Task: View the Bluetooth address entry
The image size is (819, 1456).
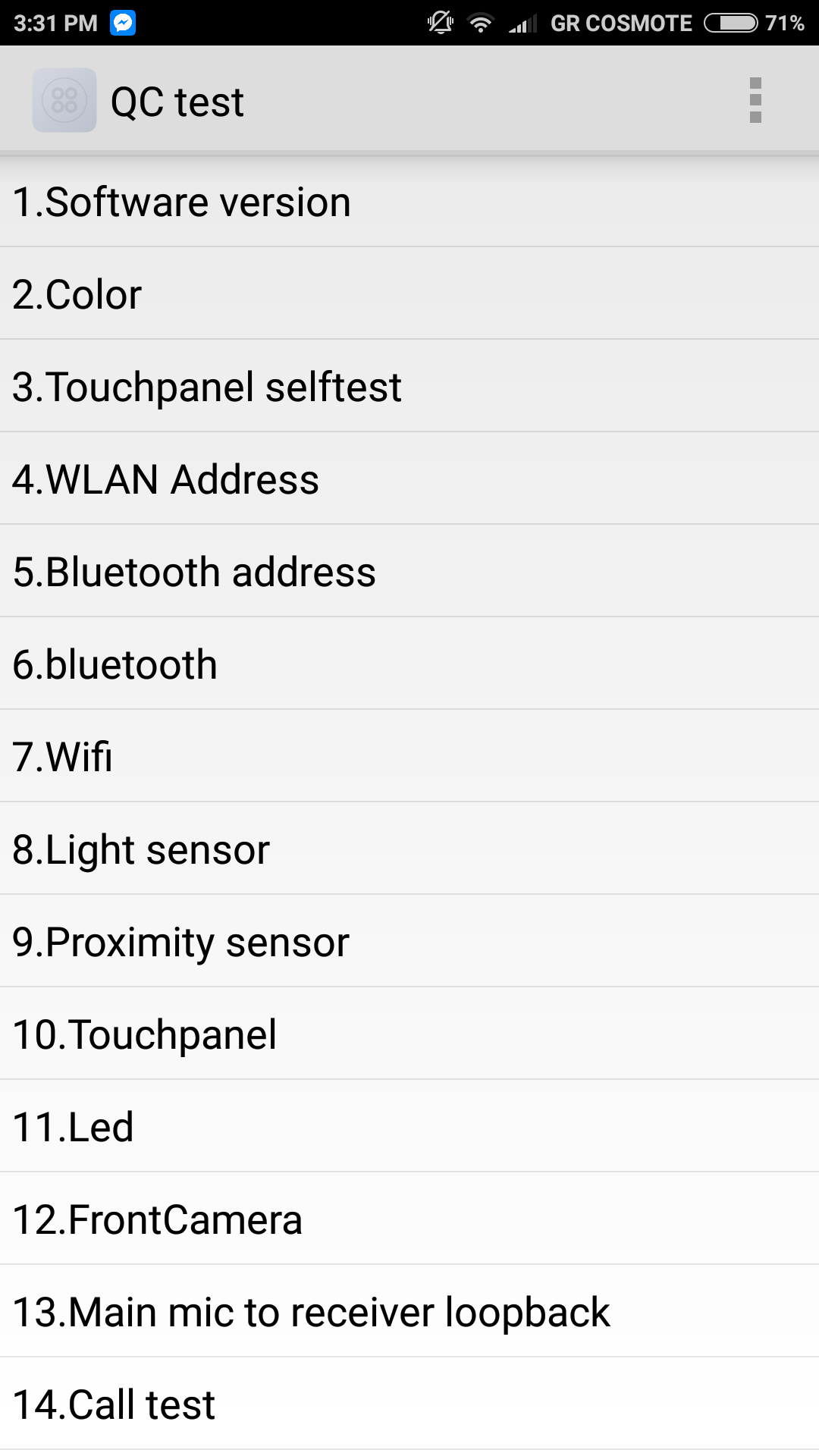Action: tap(409, 572)
